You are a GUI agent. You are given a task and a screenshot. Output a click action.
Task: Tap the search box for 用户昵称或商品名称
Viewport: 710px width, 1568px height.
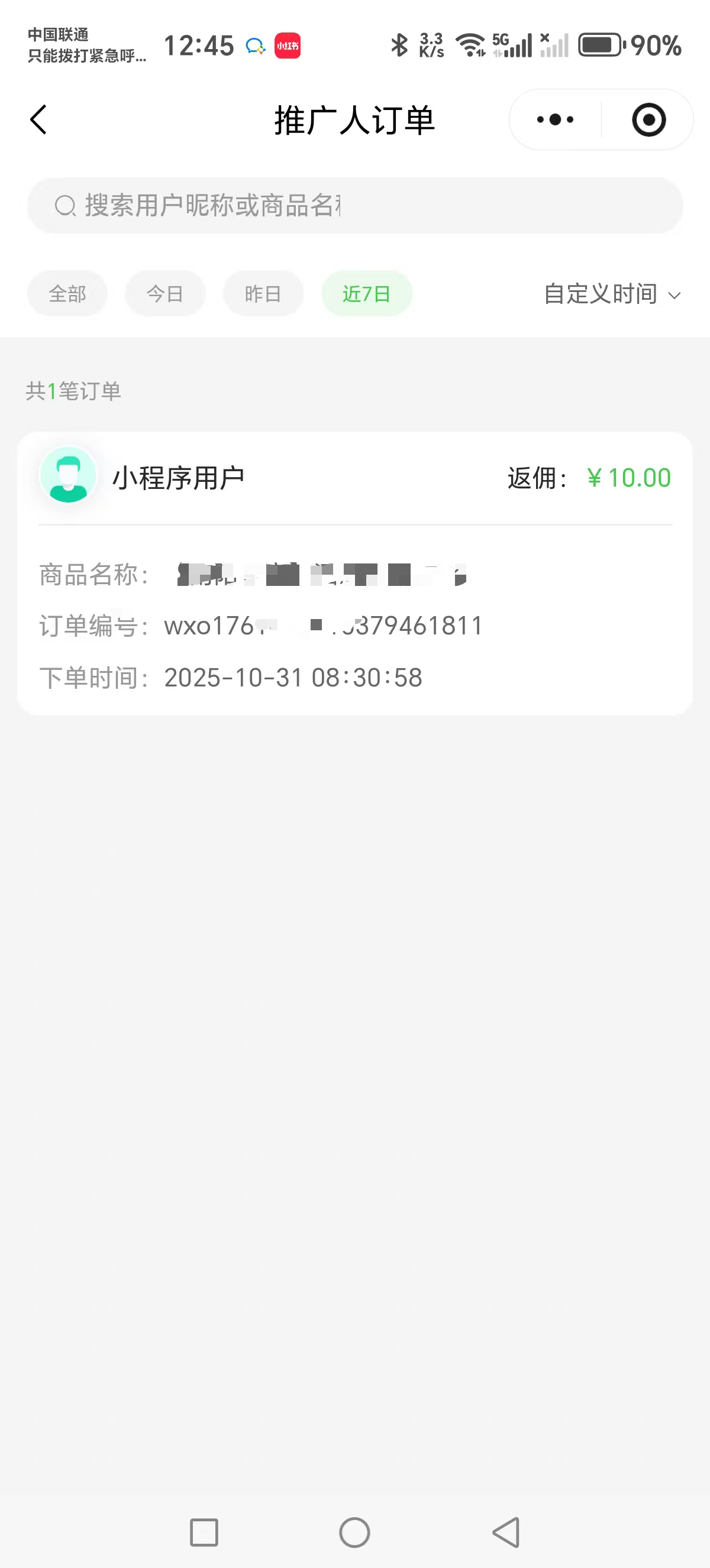click(354, 206)
